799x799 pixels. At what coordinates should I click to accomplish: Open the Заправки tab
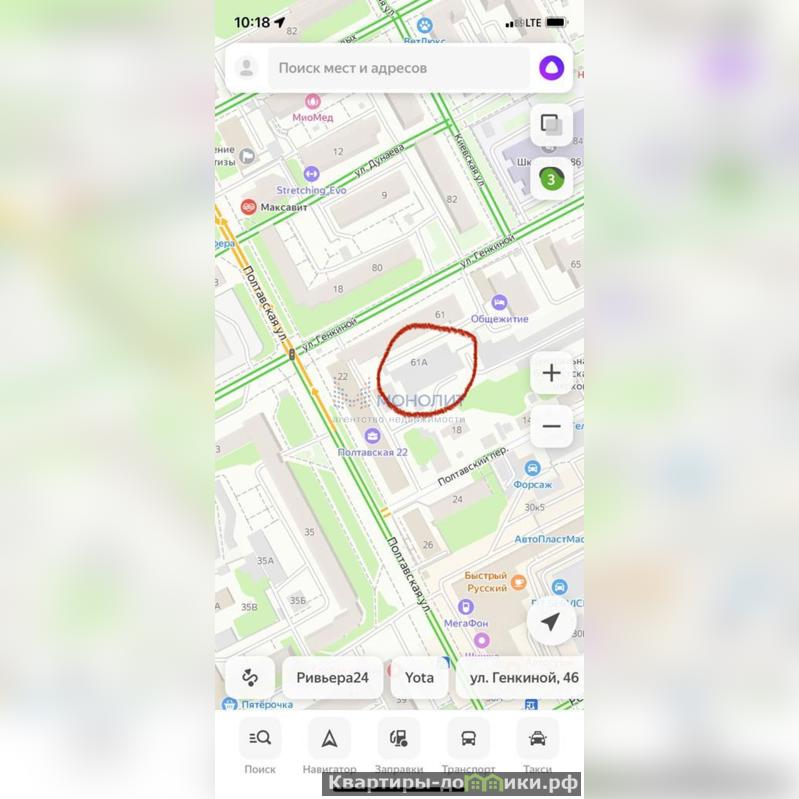click(x=399, y=747)
